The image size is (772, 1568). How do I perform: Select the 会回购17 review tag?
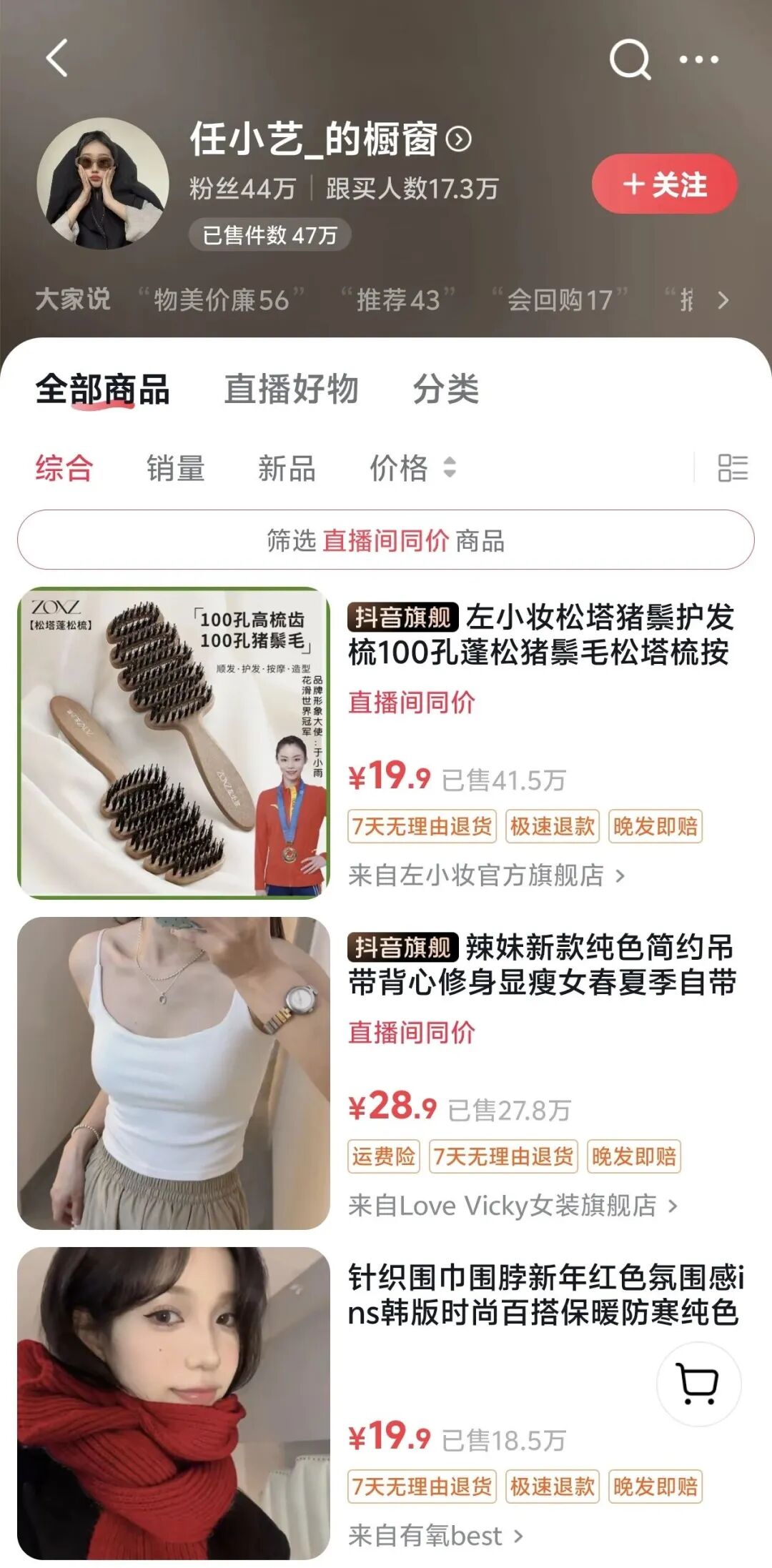pos(560,299)
